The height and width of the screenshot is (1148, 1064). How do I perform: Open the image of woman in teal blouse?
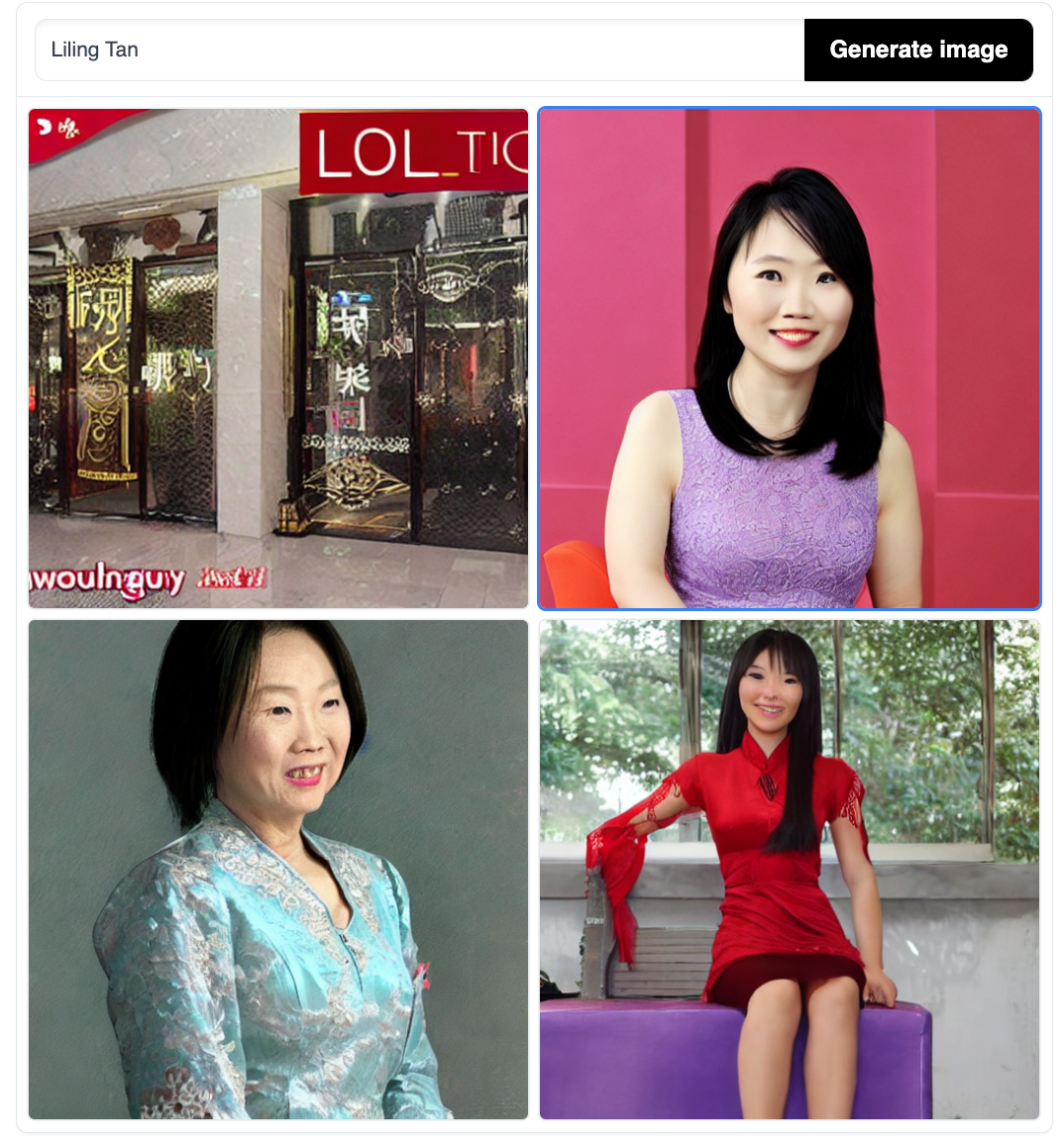coord(278,870)
